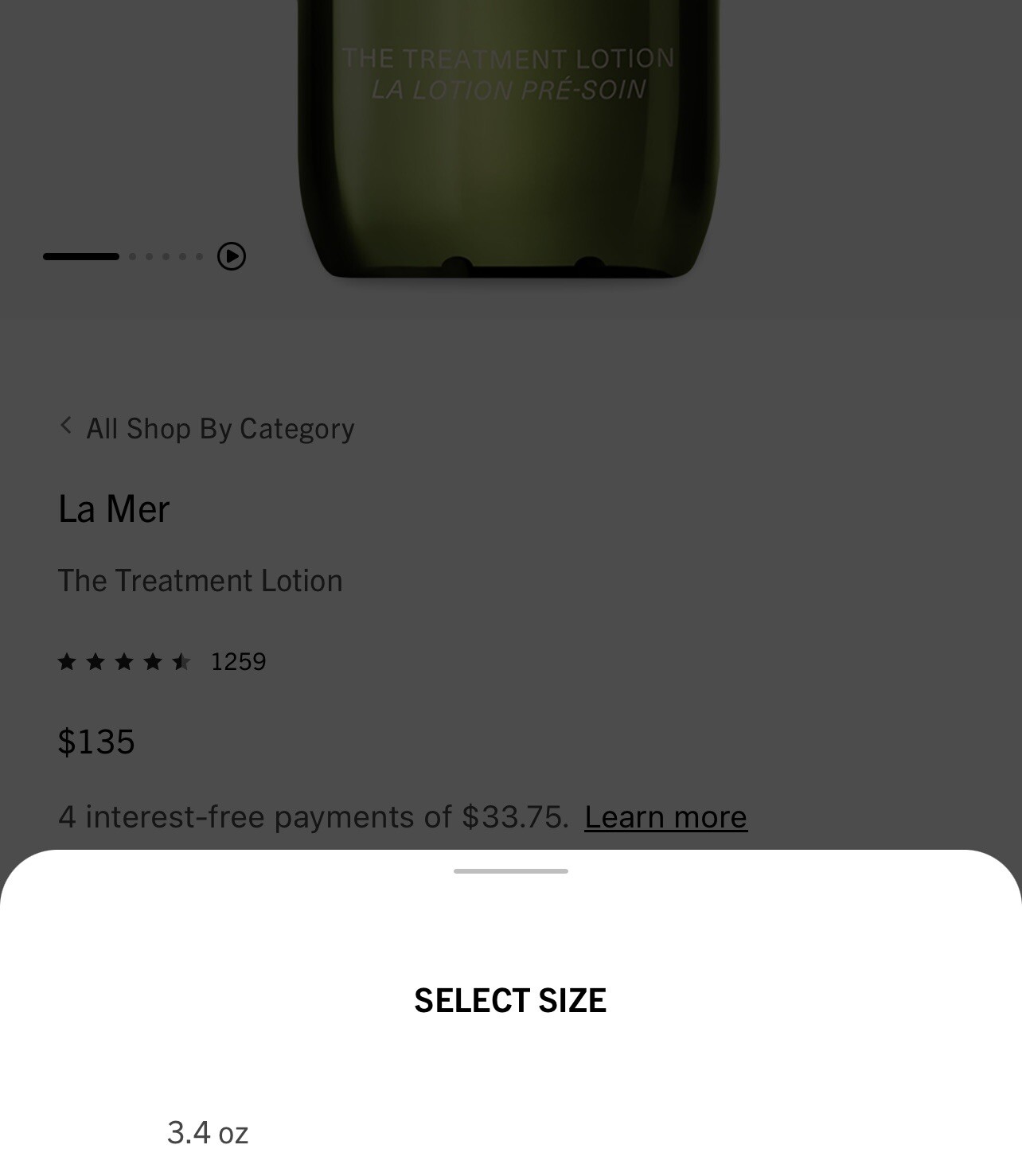
Task: Open Learn more about interest-free payments
Action: point(665,817)
